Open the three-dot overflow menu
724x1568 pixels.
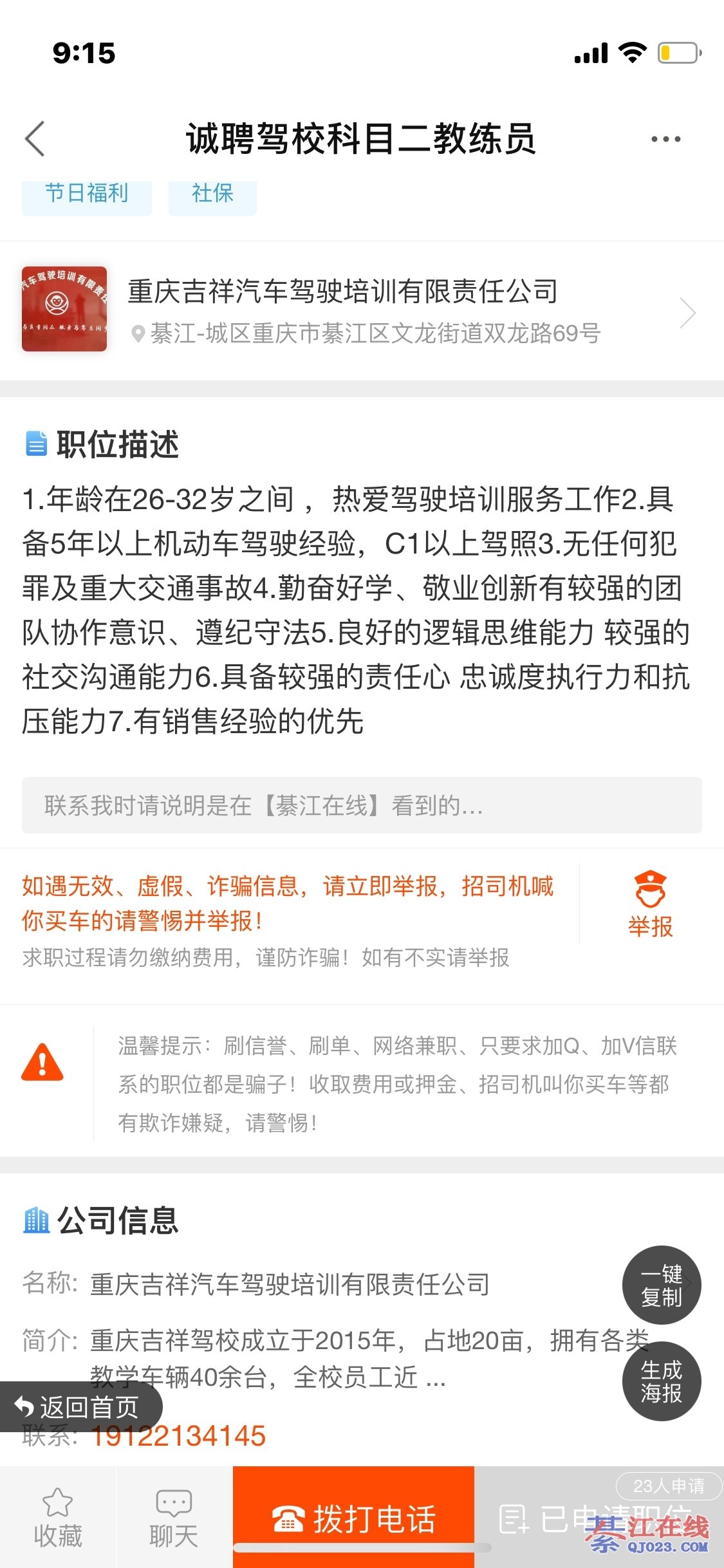(x=665, y=139)
